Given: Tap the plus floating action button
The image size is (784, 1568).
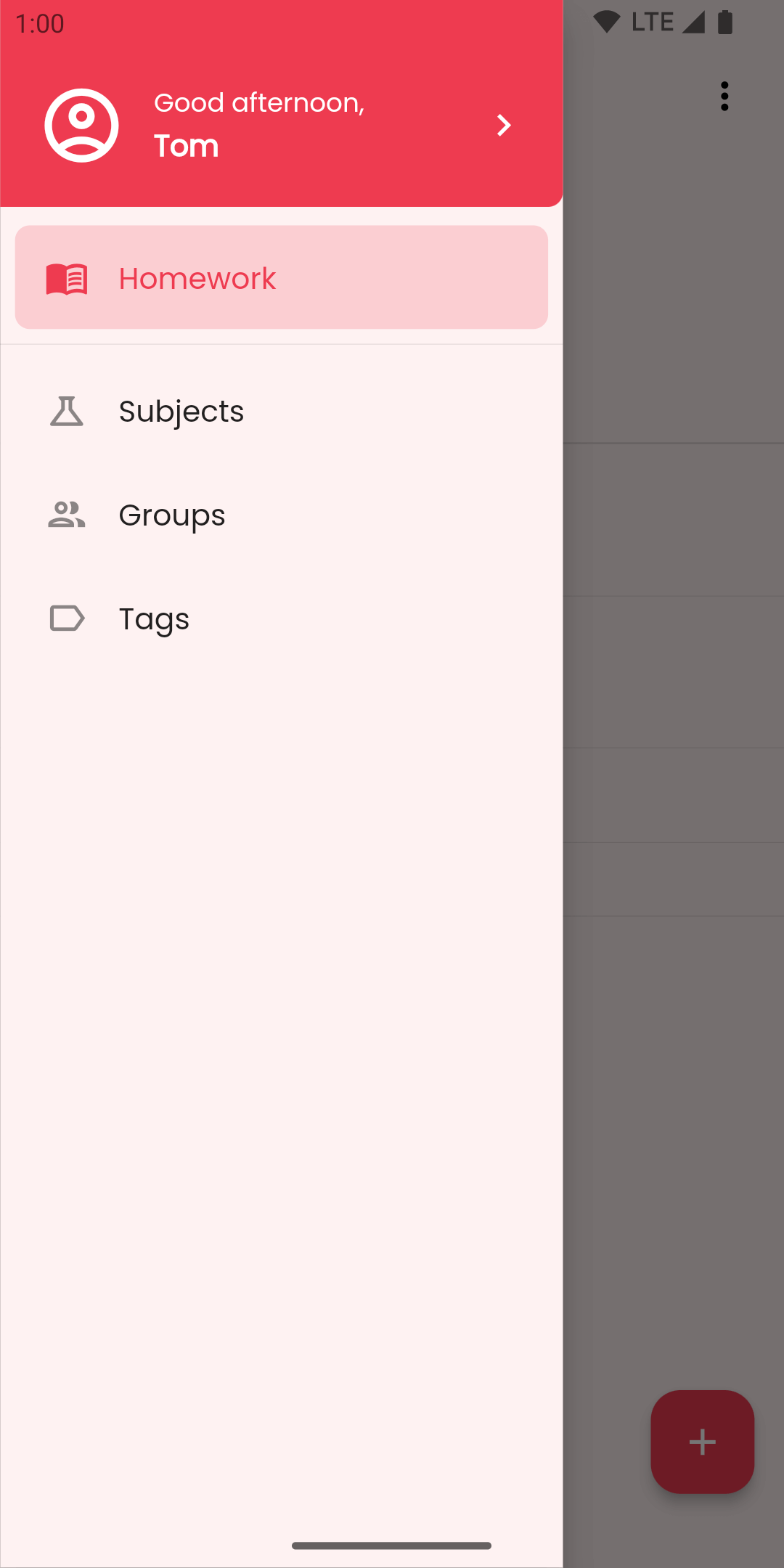Looking at the screenshot, I should pos(702,1442).
